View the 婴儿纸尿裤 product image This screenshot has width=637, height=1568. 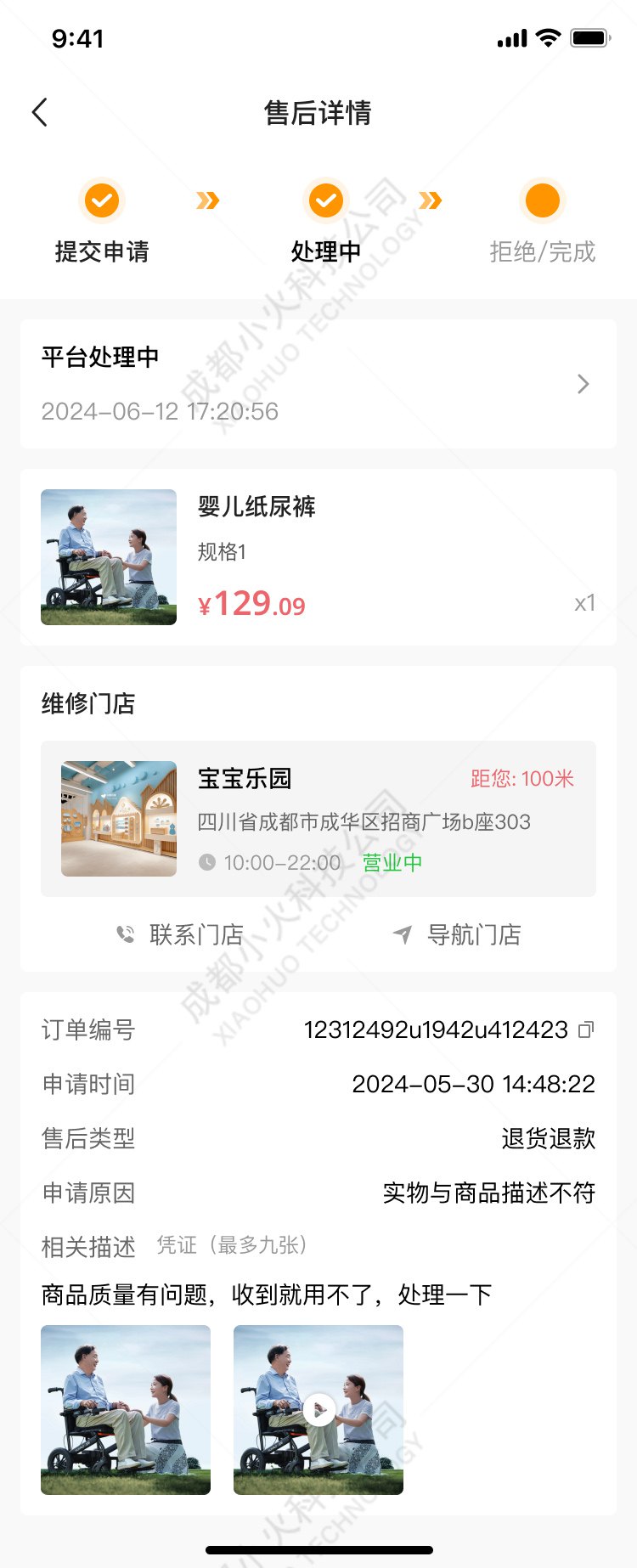point(108,557)
